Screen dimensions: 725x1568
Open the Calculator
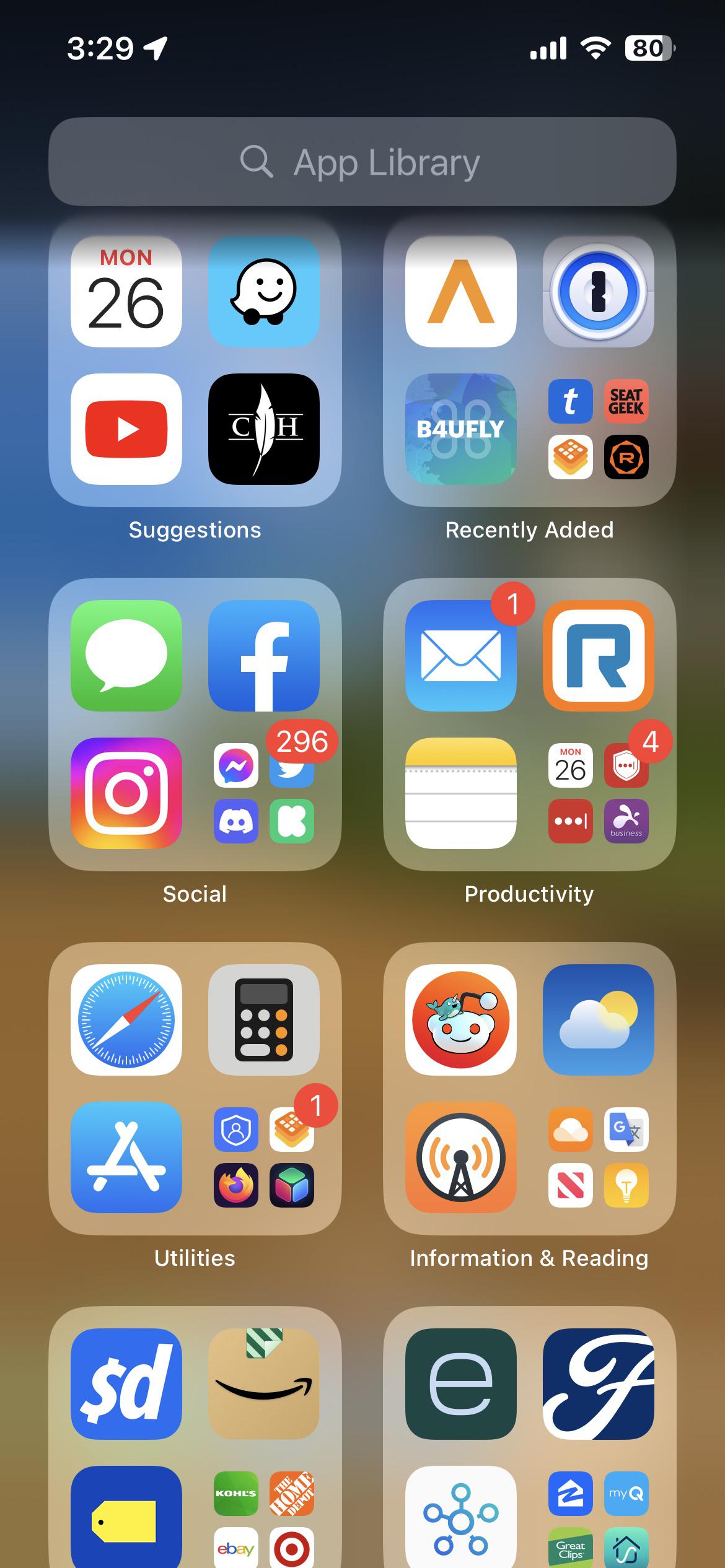pos(264,1020)
